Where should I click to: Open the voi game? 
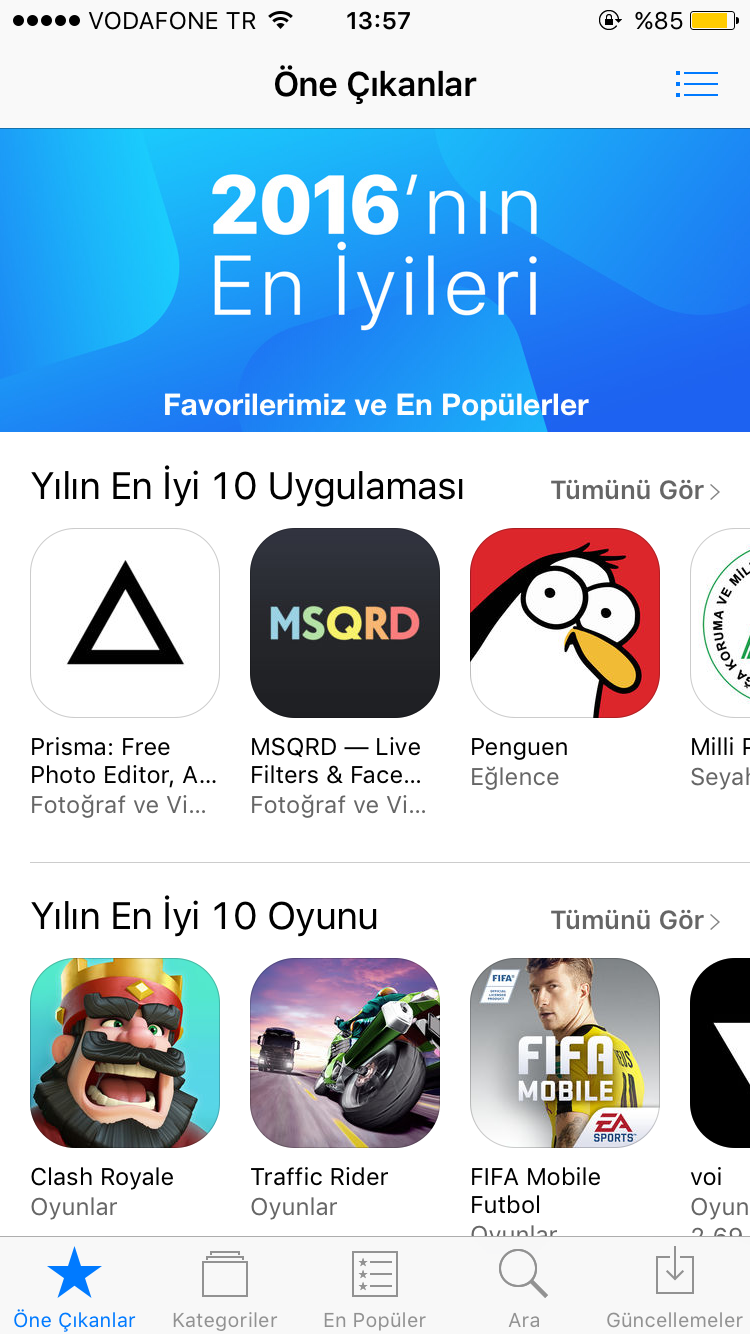pyautogui.click(x=720, y=1053)
